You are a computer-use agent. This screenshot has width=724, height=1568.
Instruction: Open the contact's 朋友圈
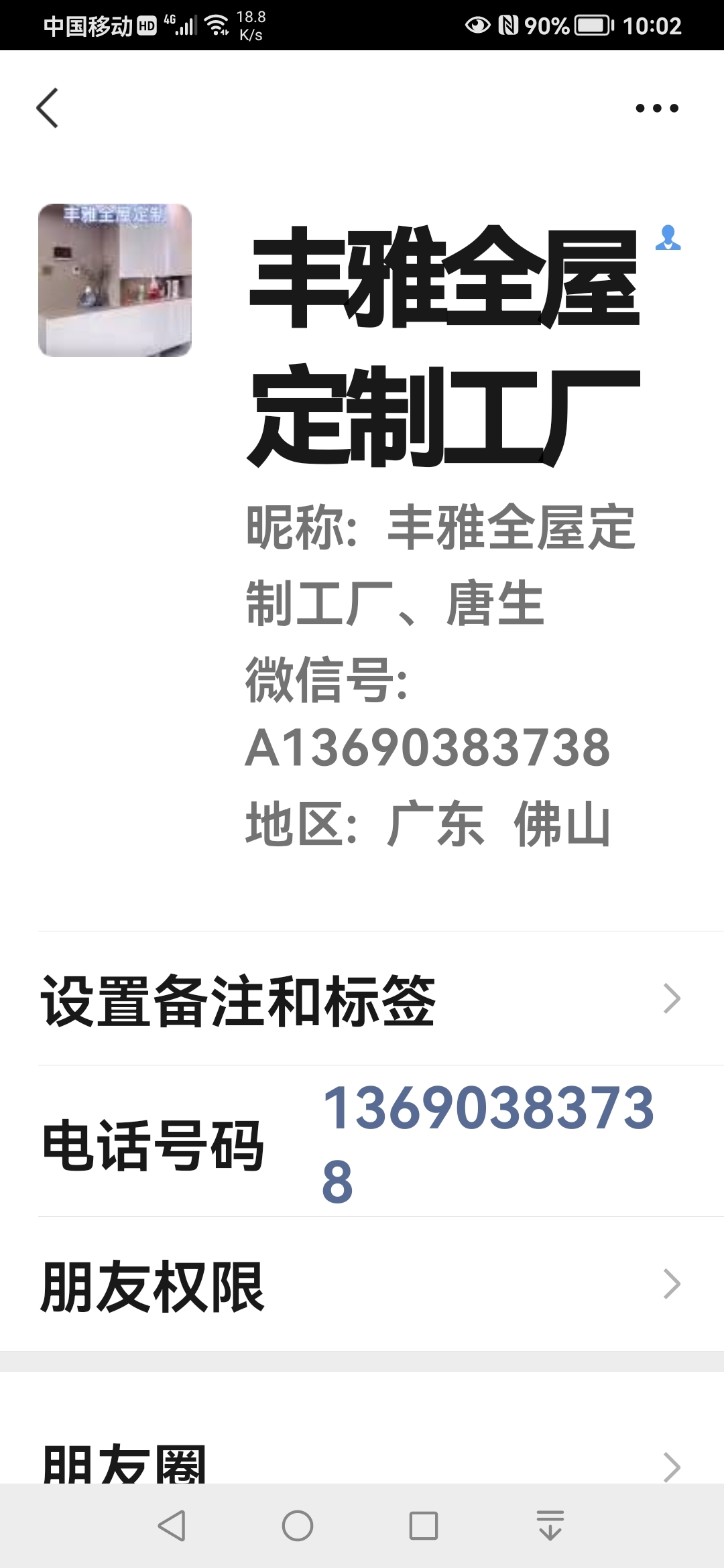click(x=362, y=1464)
